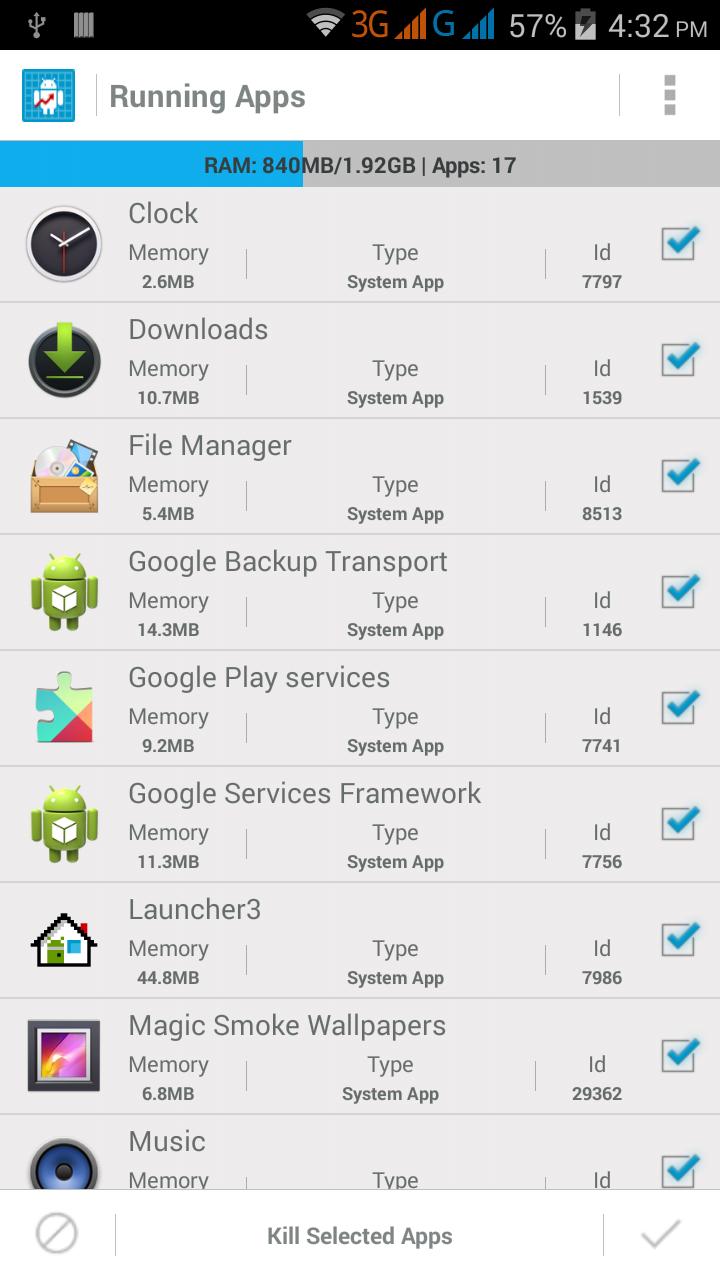Select the File Manager icon
Image resolution: width=720 pixels, height=1280 pixels.
(x=64, y=475)
